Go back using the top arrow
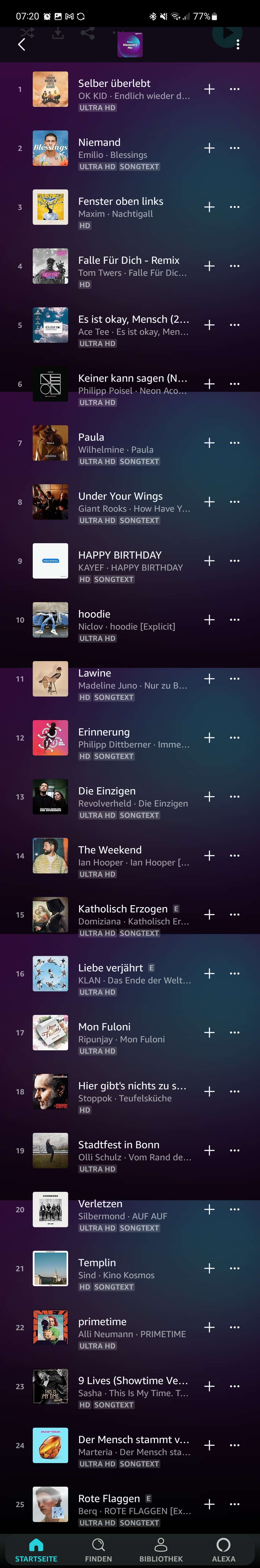This screenshot has width=260, height=1568. click(x=21, y=45)
